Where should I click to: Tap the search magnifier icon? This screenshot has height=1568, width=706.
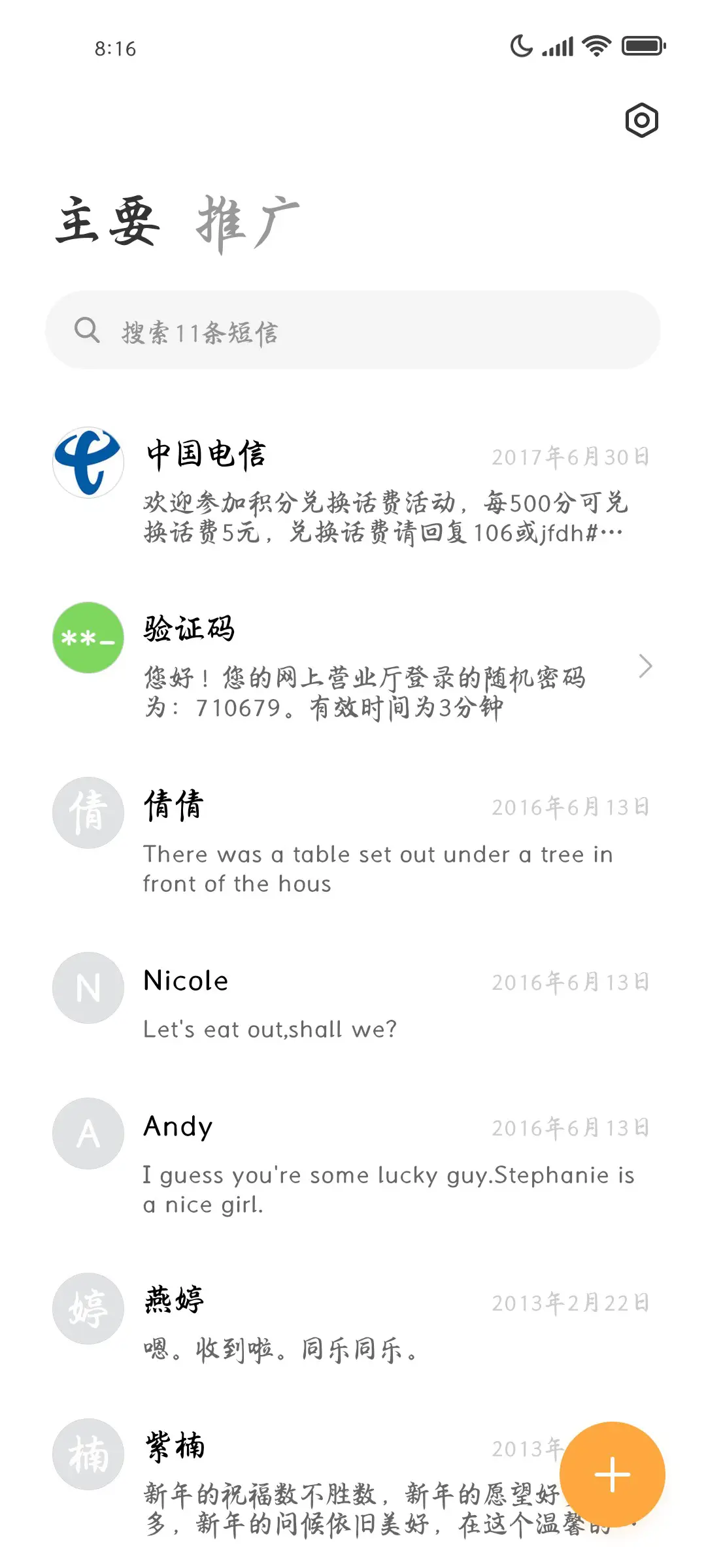point(87,330)
